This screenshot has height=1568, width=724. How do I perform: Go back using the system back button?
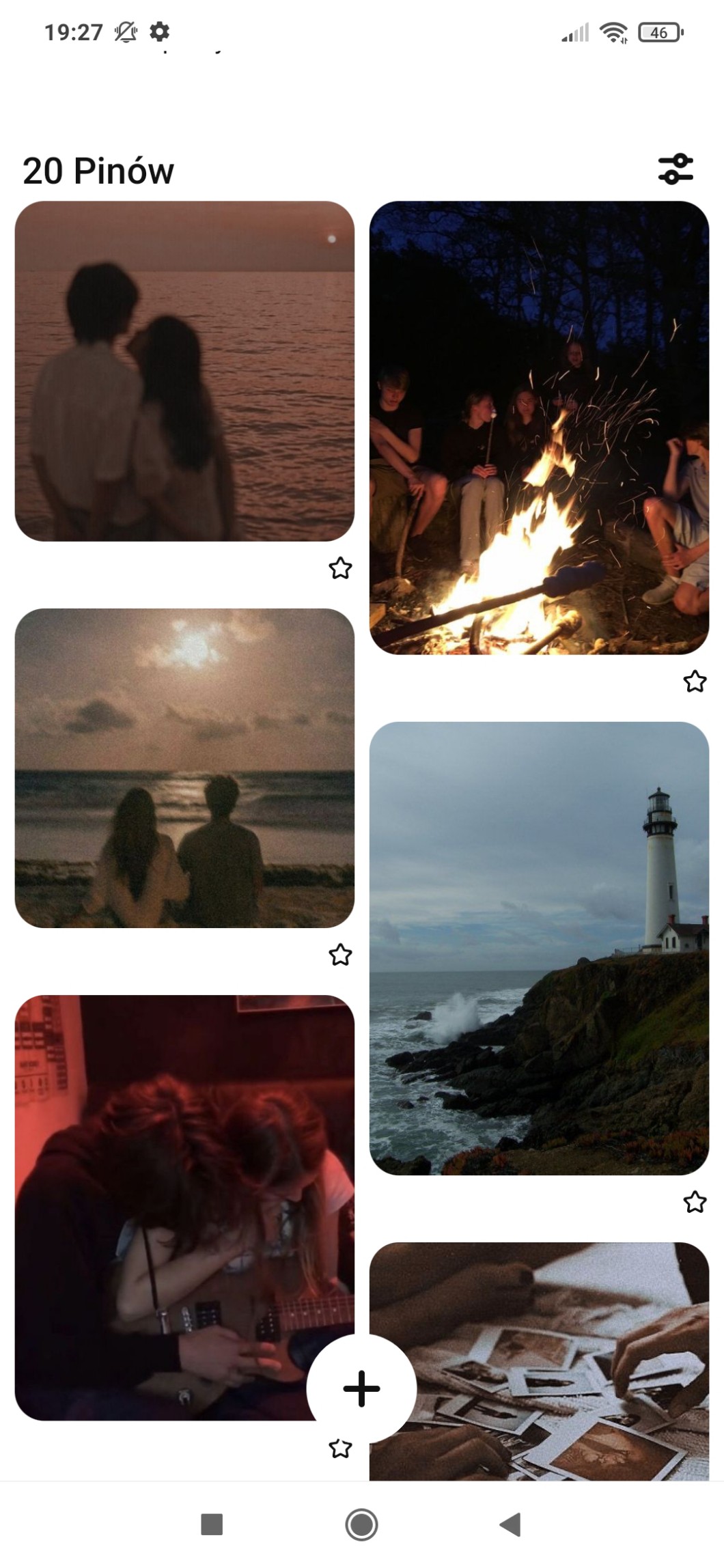[510, 1524]
